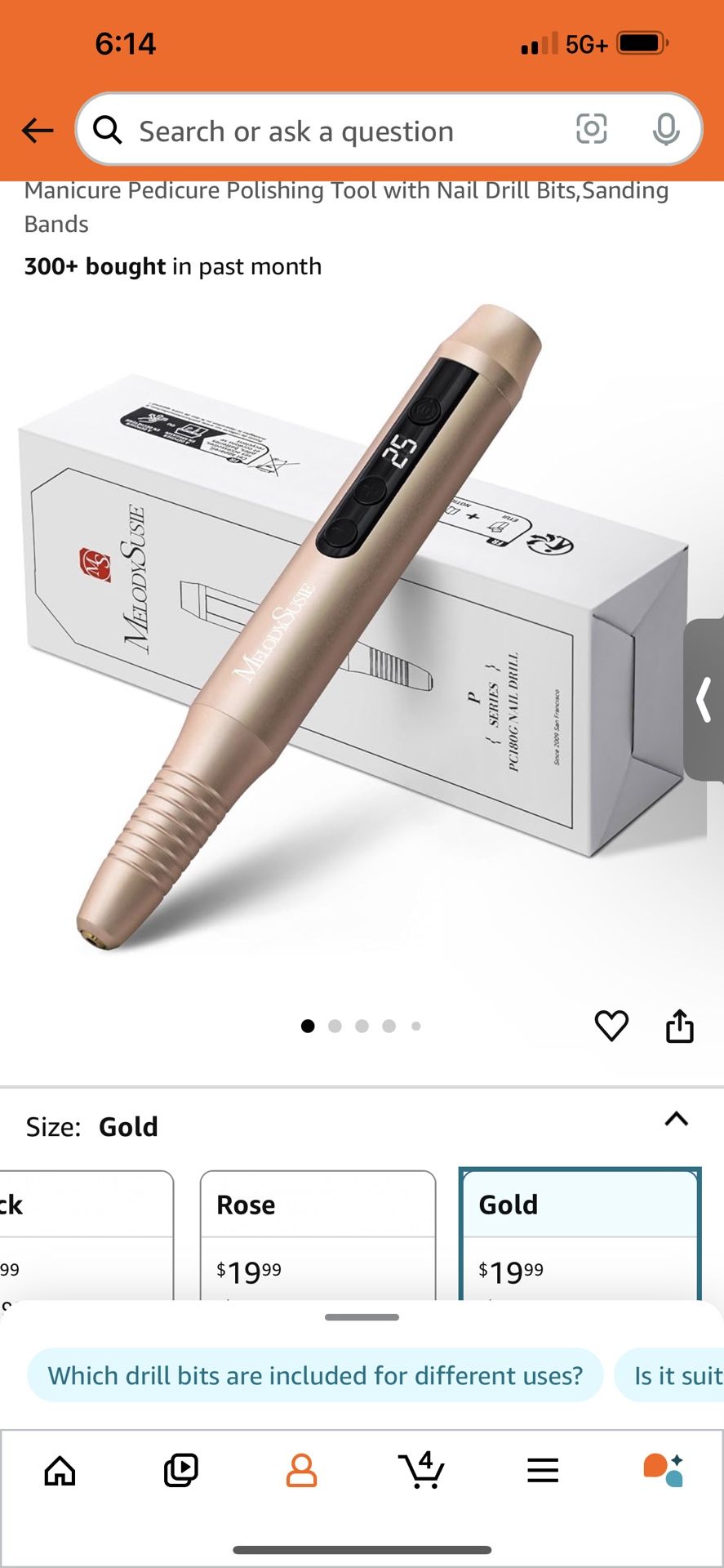Navigate back with the arrow

tap(37, 131)
